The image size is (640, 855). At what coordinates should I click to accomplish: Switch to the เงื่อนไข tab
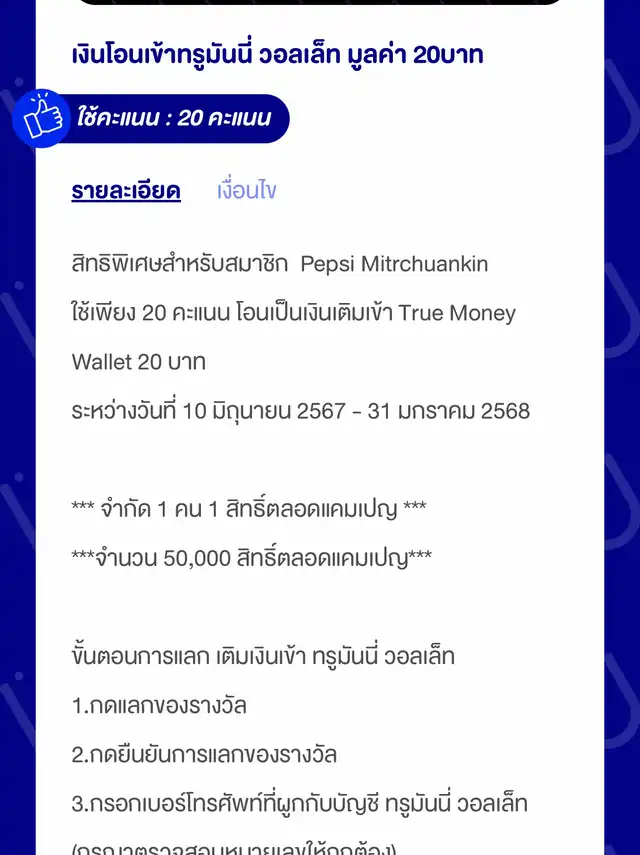(x=247, y=191)
